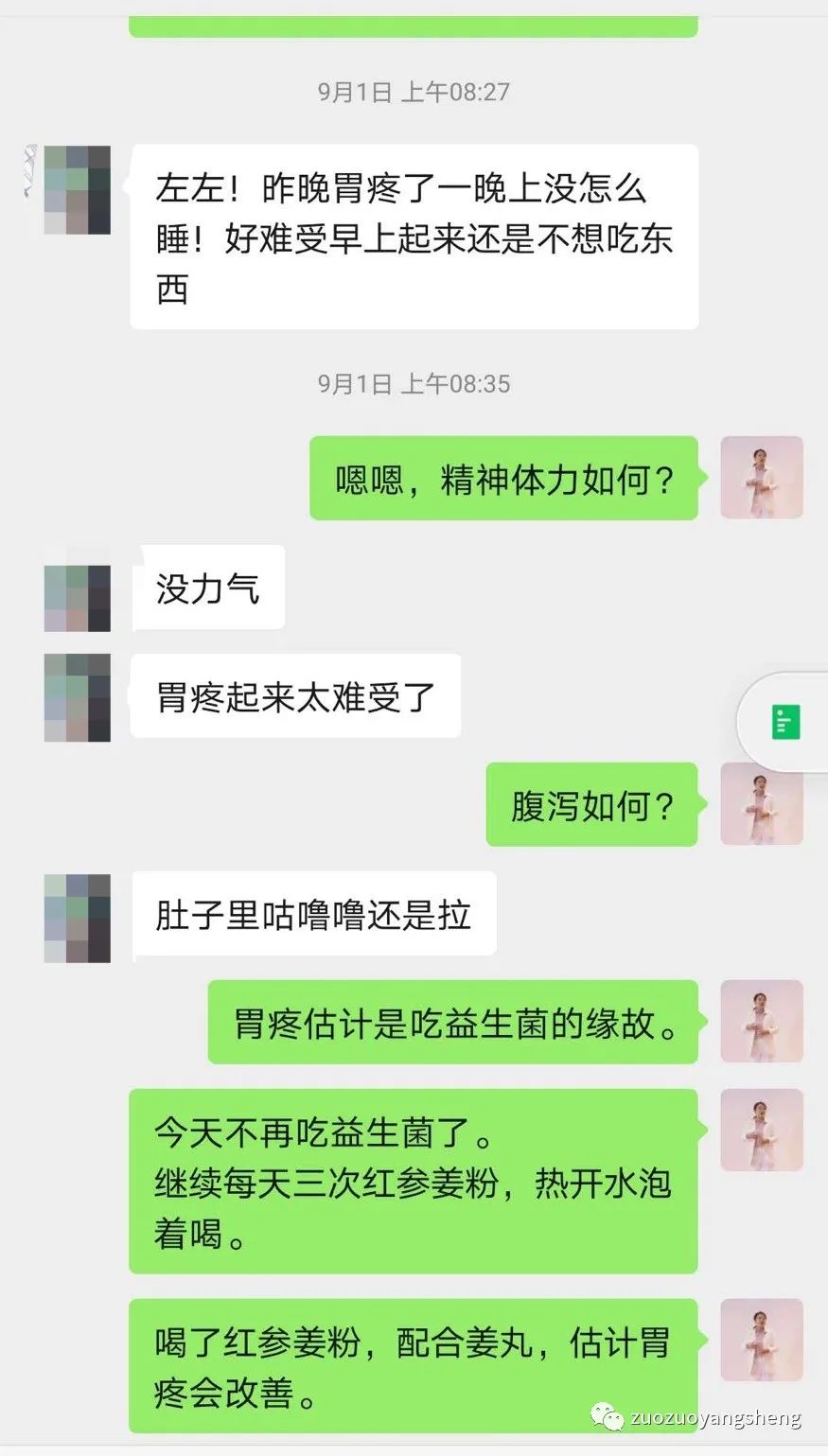Viewport: 828px width, 1456px height.
Task: Tap the long 左左 morning complaint message
Action: point(412,235)
